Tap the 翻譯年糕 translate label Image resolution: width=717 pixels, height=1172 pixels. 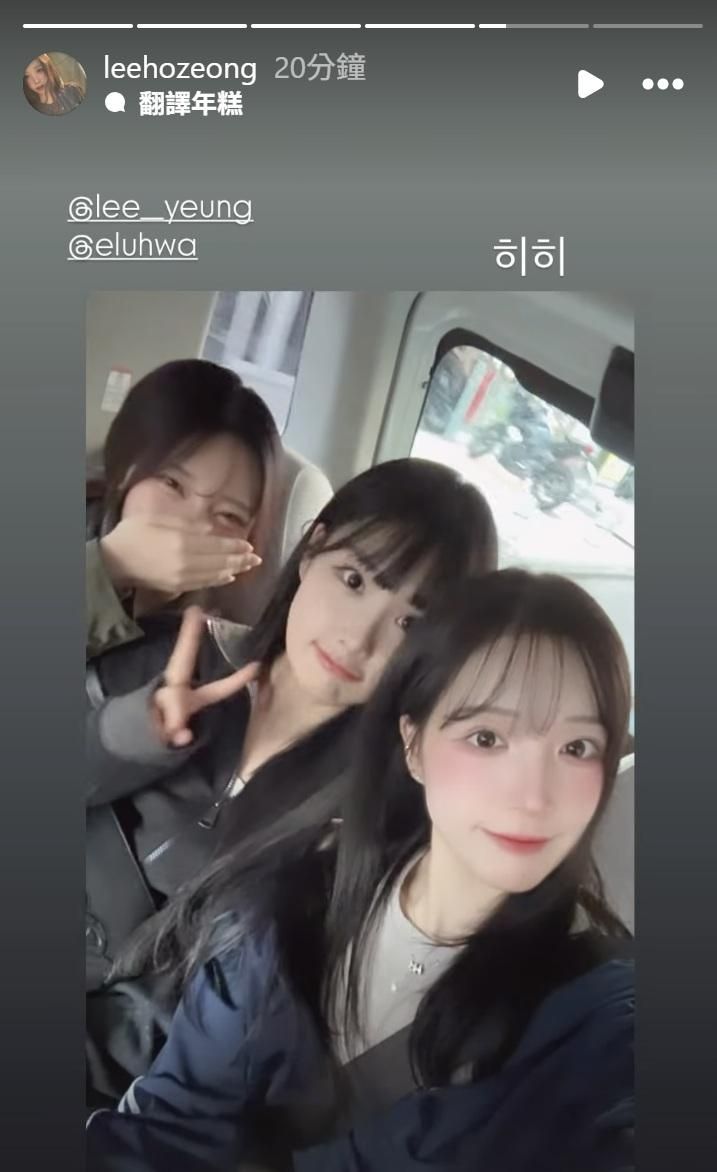coord(189,104)
